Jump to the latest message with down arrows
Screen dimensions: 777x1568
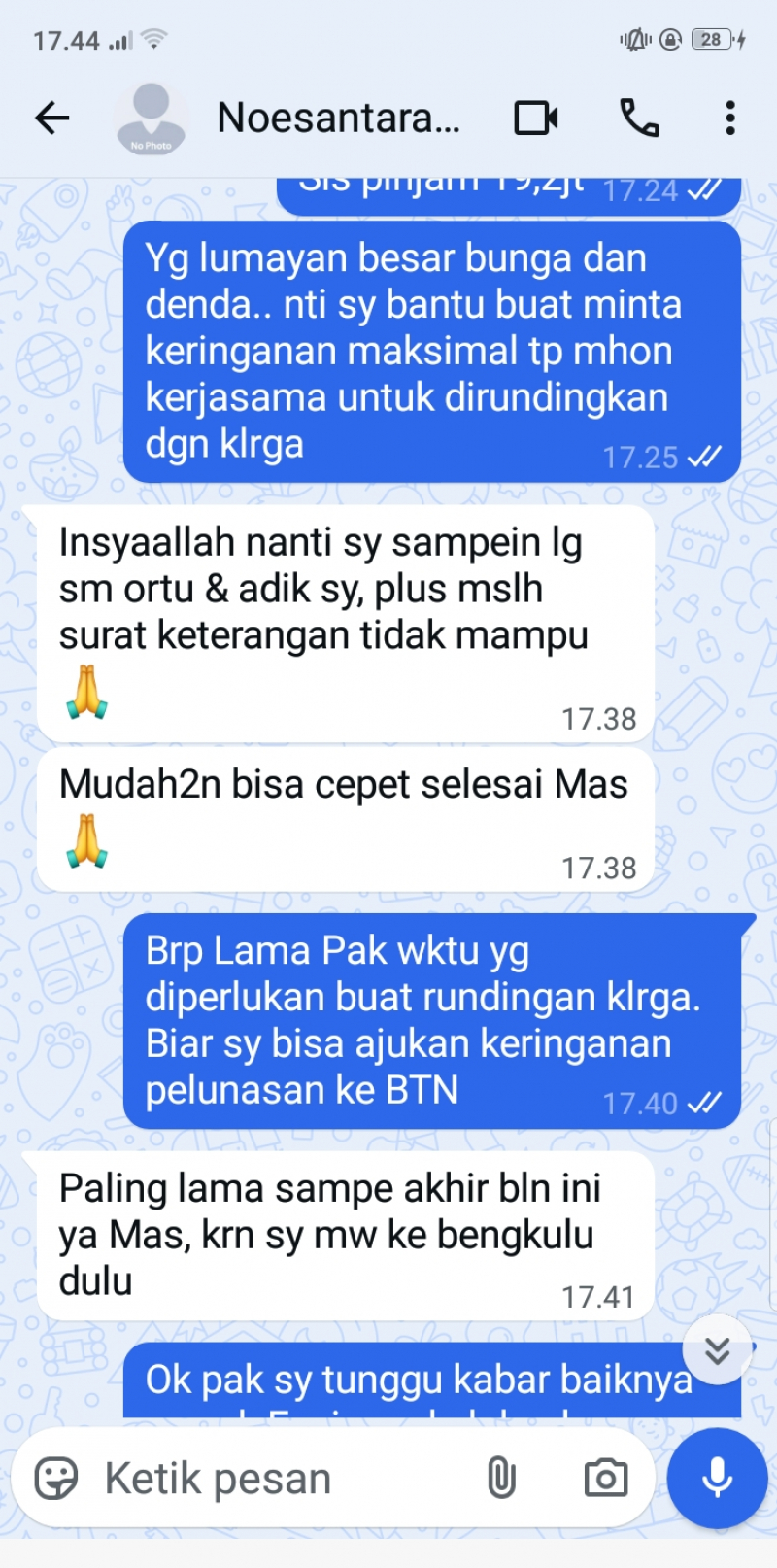click(717, 1349)
